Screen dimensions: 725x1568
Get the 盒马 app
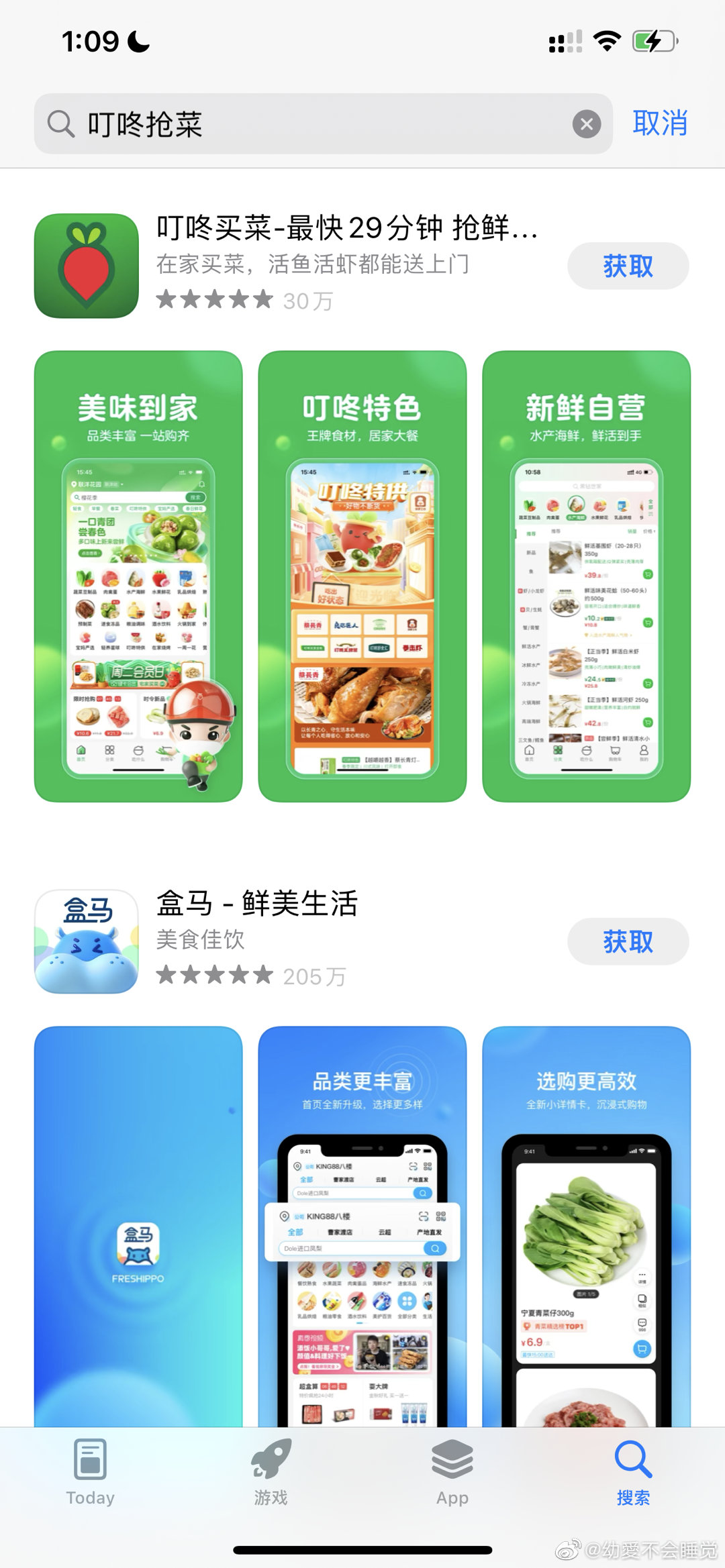(x=628, y=941)
